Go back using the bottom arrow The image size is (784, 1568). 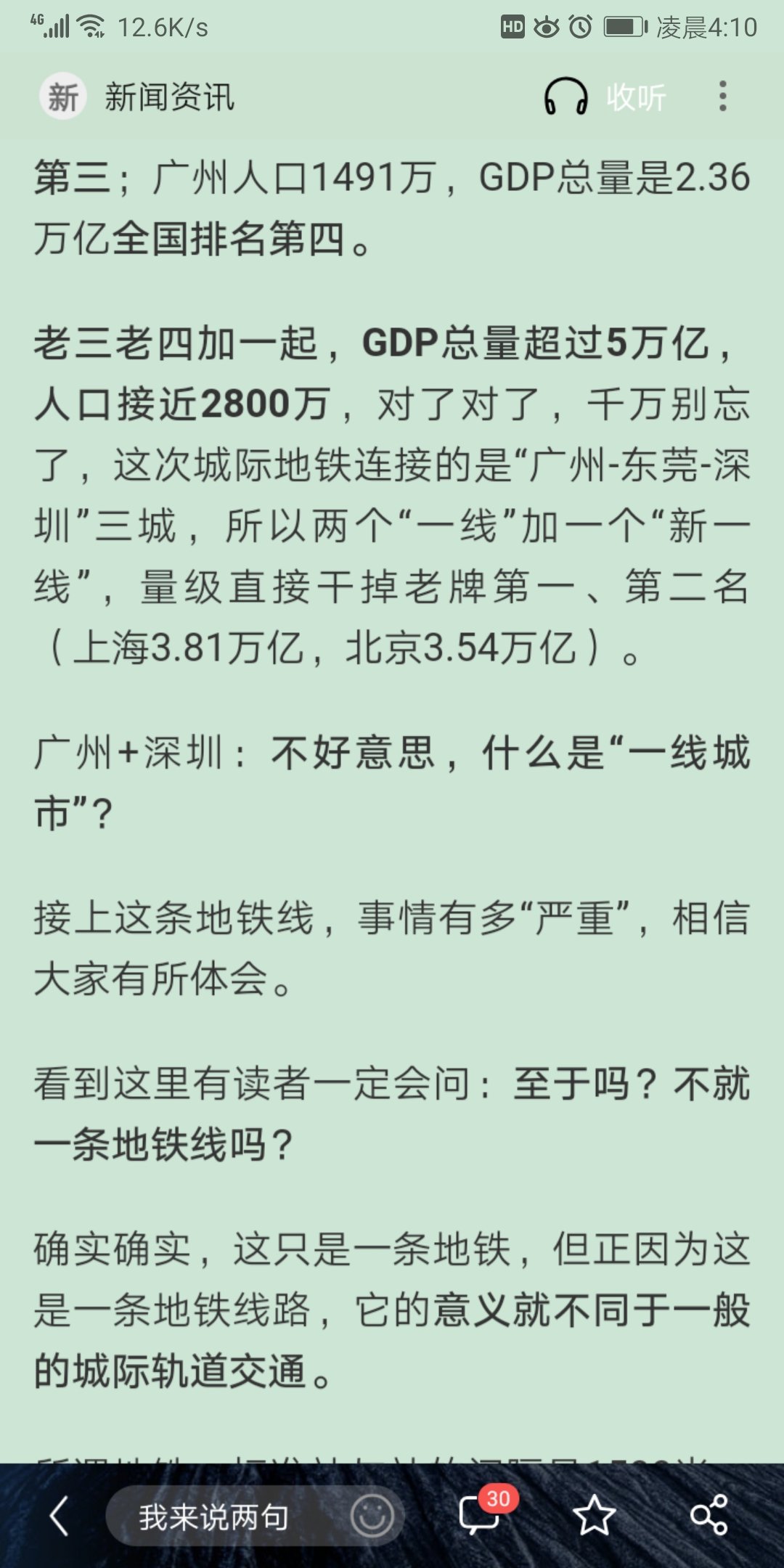(x=60, y=1516)
